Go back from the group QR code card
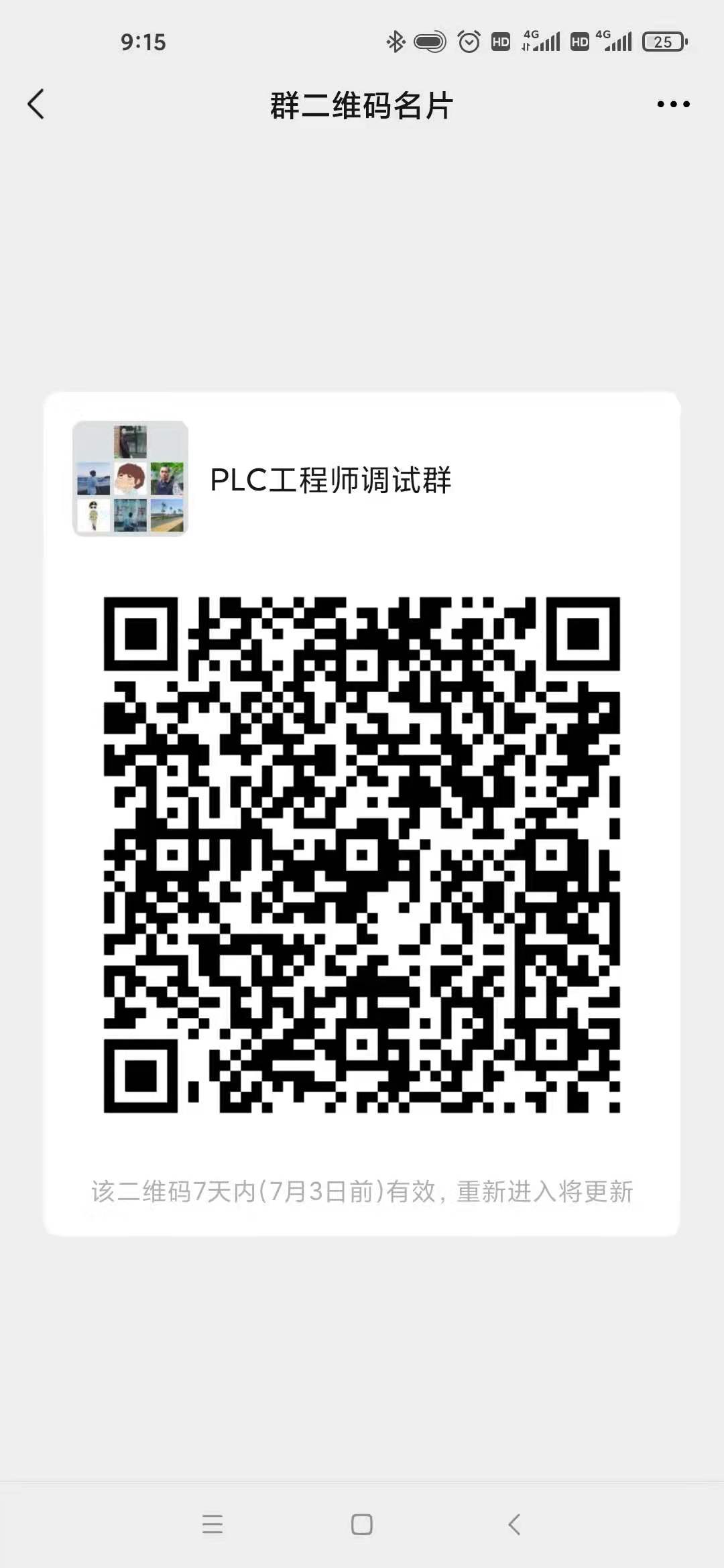 pyautogui.click(x=36, y=105)
